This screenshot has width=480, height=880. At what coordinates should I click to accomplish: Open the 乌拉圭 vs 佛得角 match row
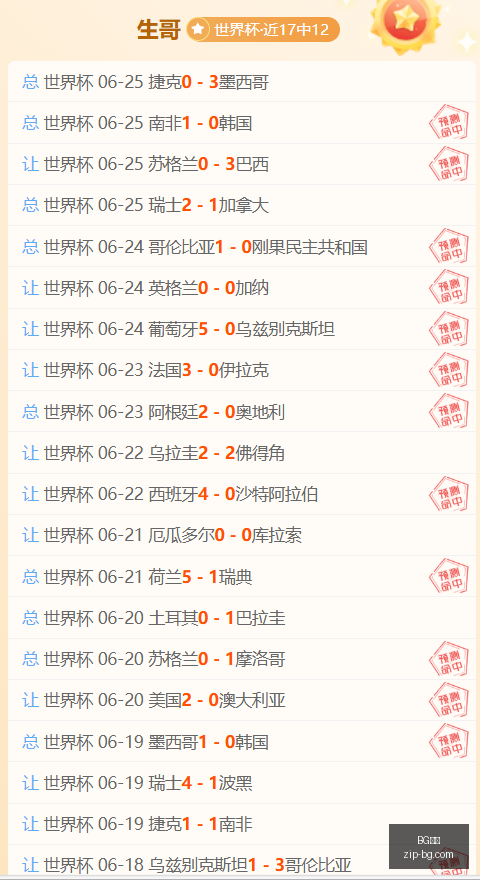pos(242,453)
